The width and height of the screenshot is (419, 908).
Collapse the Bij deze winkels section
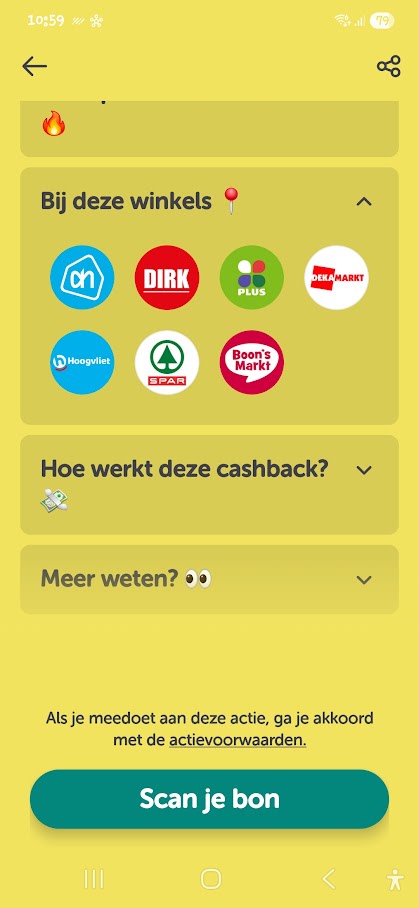pyautogui.click(x=363, y=202)
